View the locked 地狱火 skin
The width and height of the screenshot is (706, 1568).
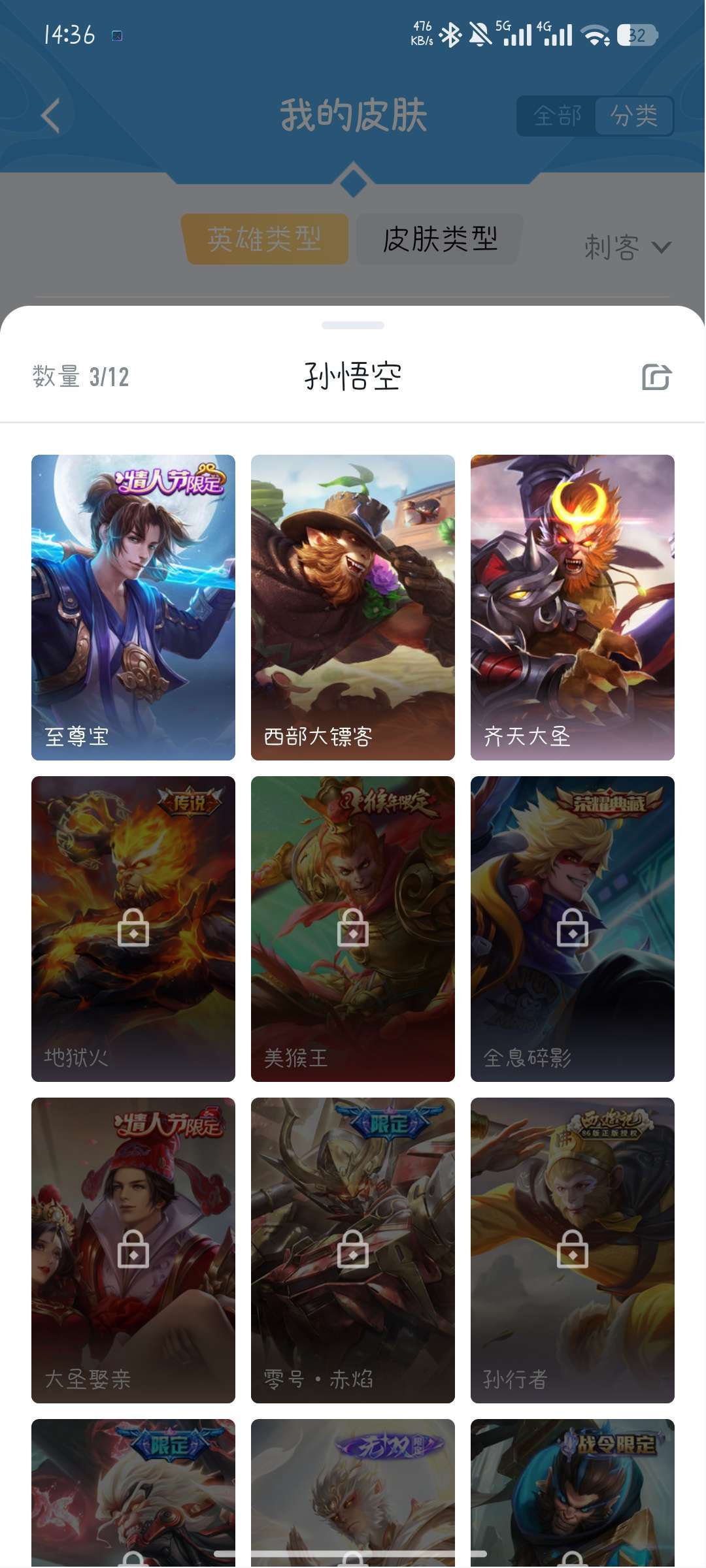tap(133, 929)
